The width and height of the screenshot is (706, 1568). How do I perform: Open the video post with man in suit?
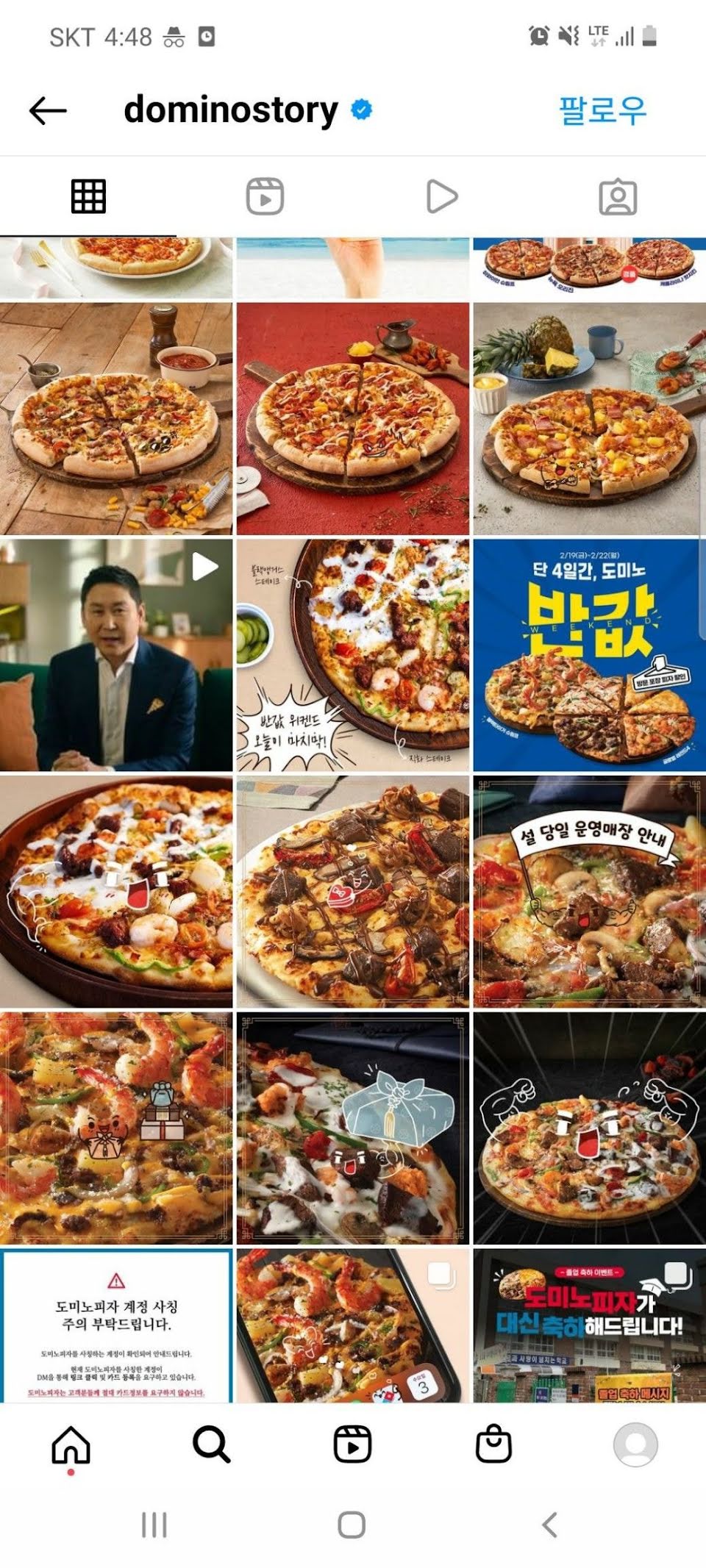116,655
